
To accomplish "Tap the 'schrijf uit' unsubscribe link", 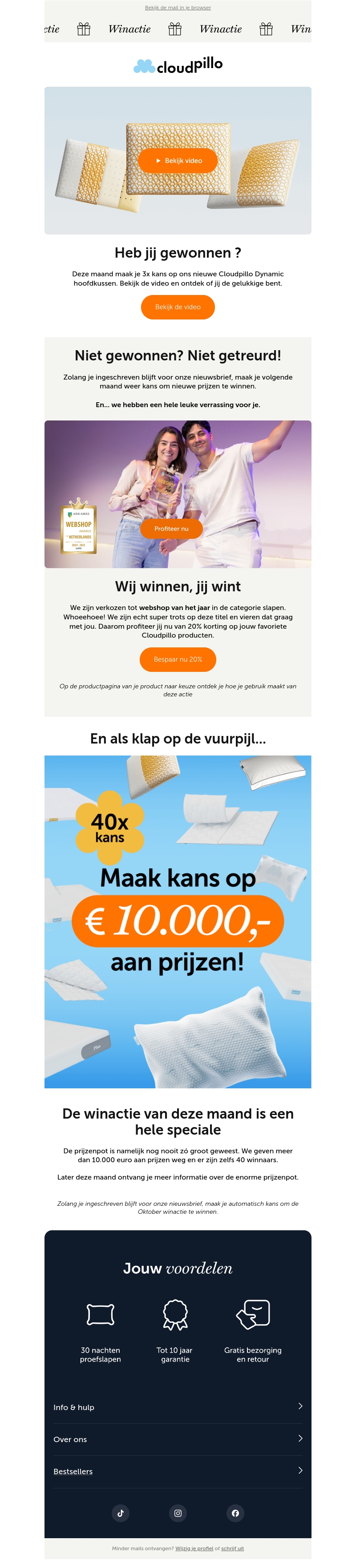I will (232, 1548).
